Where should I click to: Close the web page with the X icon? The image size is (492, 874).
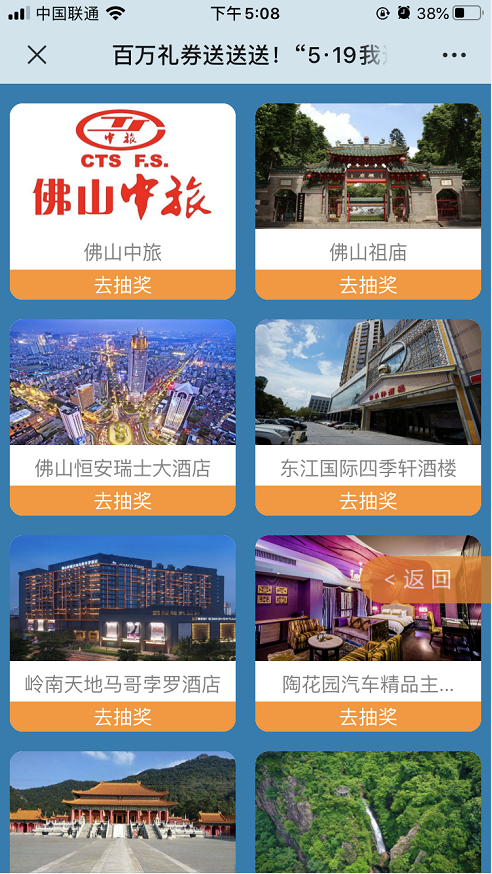click(x=37, y=55)
